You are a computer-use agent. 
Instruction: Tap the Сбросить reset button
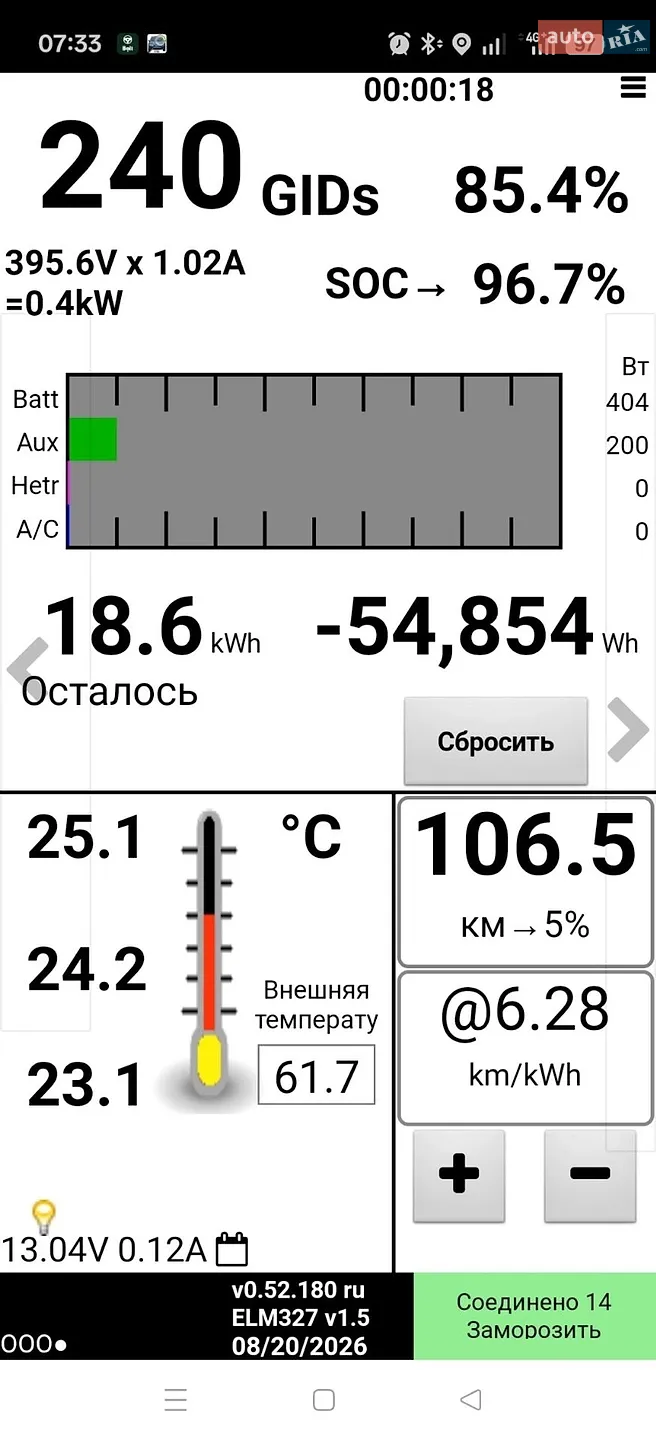click(x=495, y=741)
